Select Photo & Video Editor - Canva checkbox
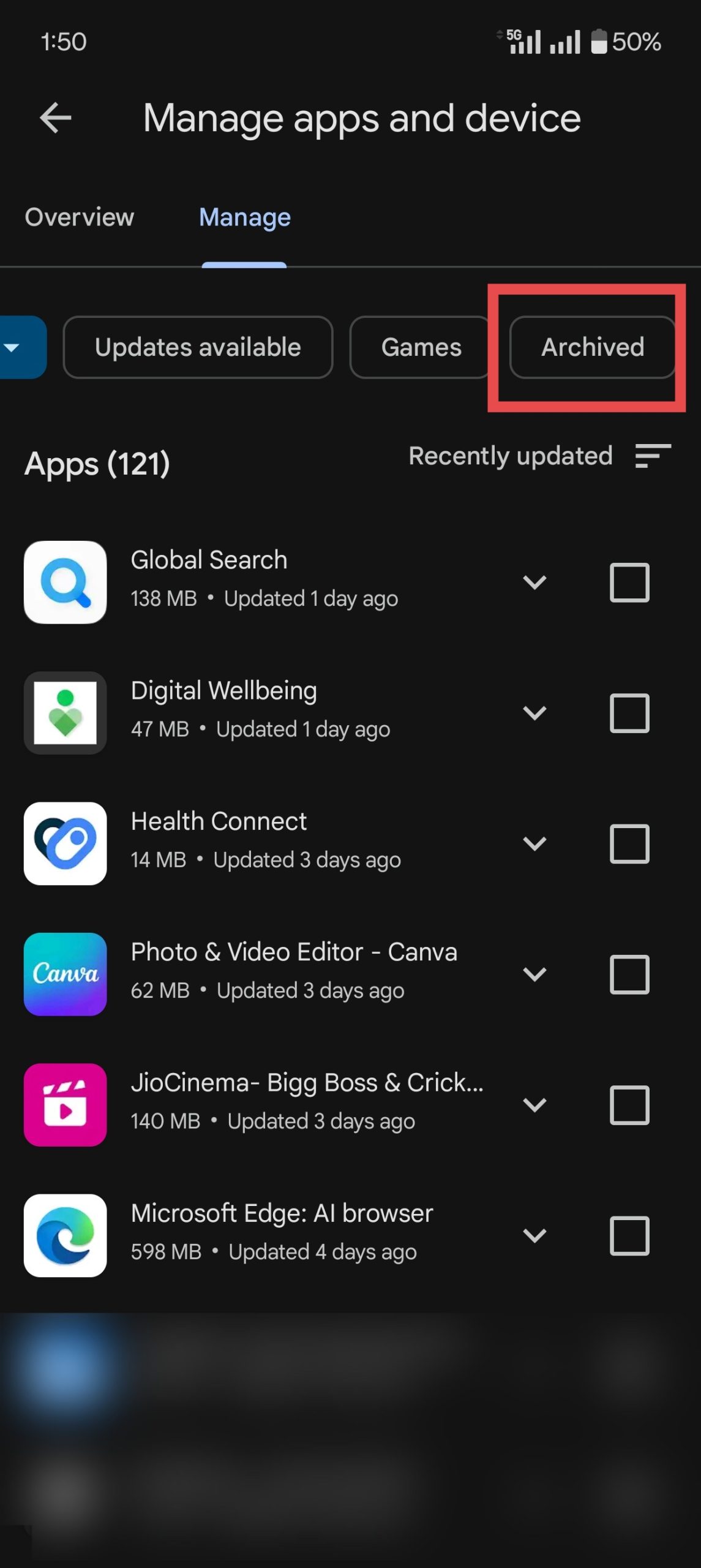The width and height of the screenshot is (701, 1568). (x=629, y=974)
